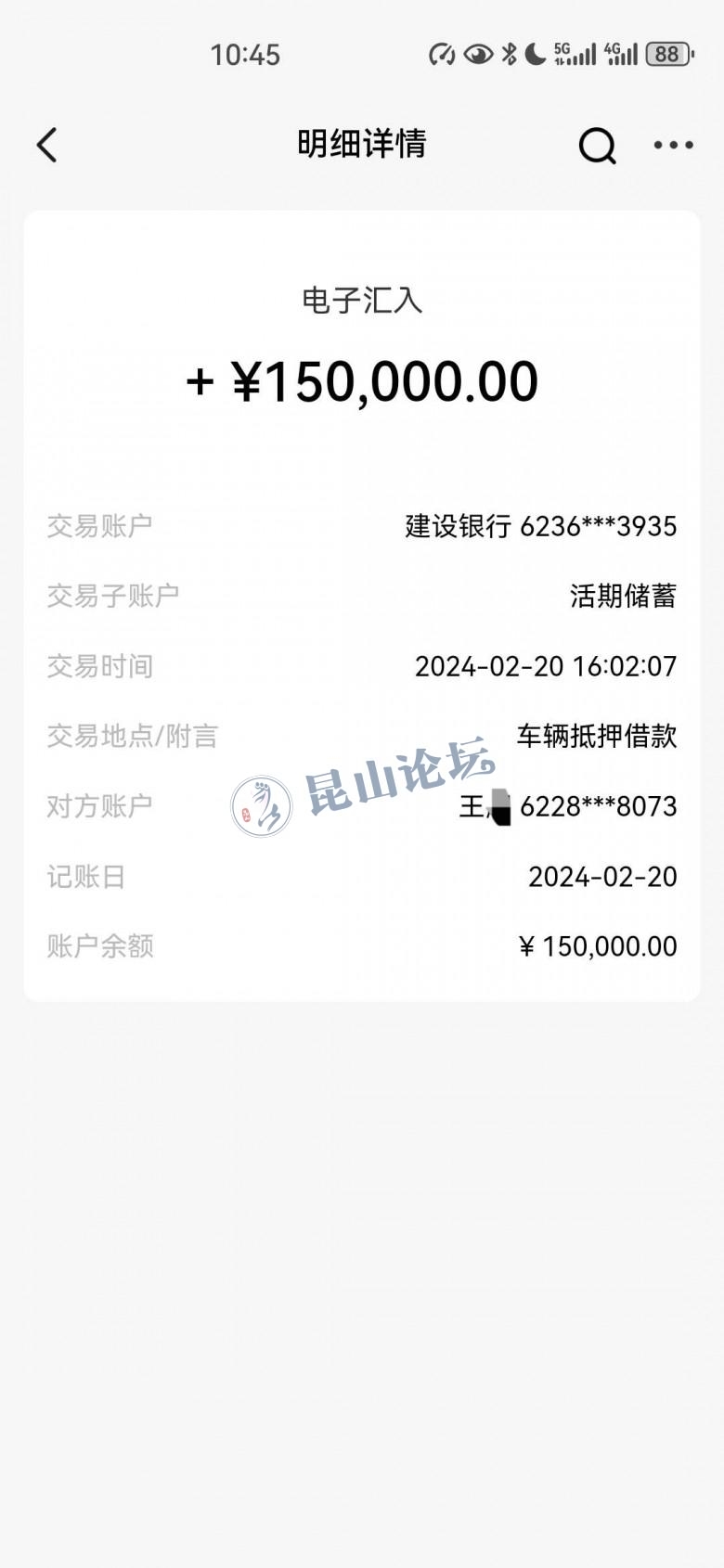Go back from the 明细详情 page
Viewport: 724px width, 1568px height.
[47, 145]
